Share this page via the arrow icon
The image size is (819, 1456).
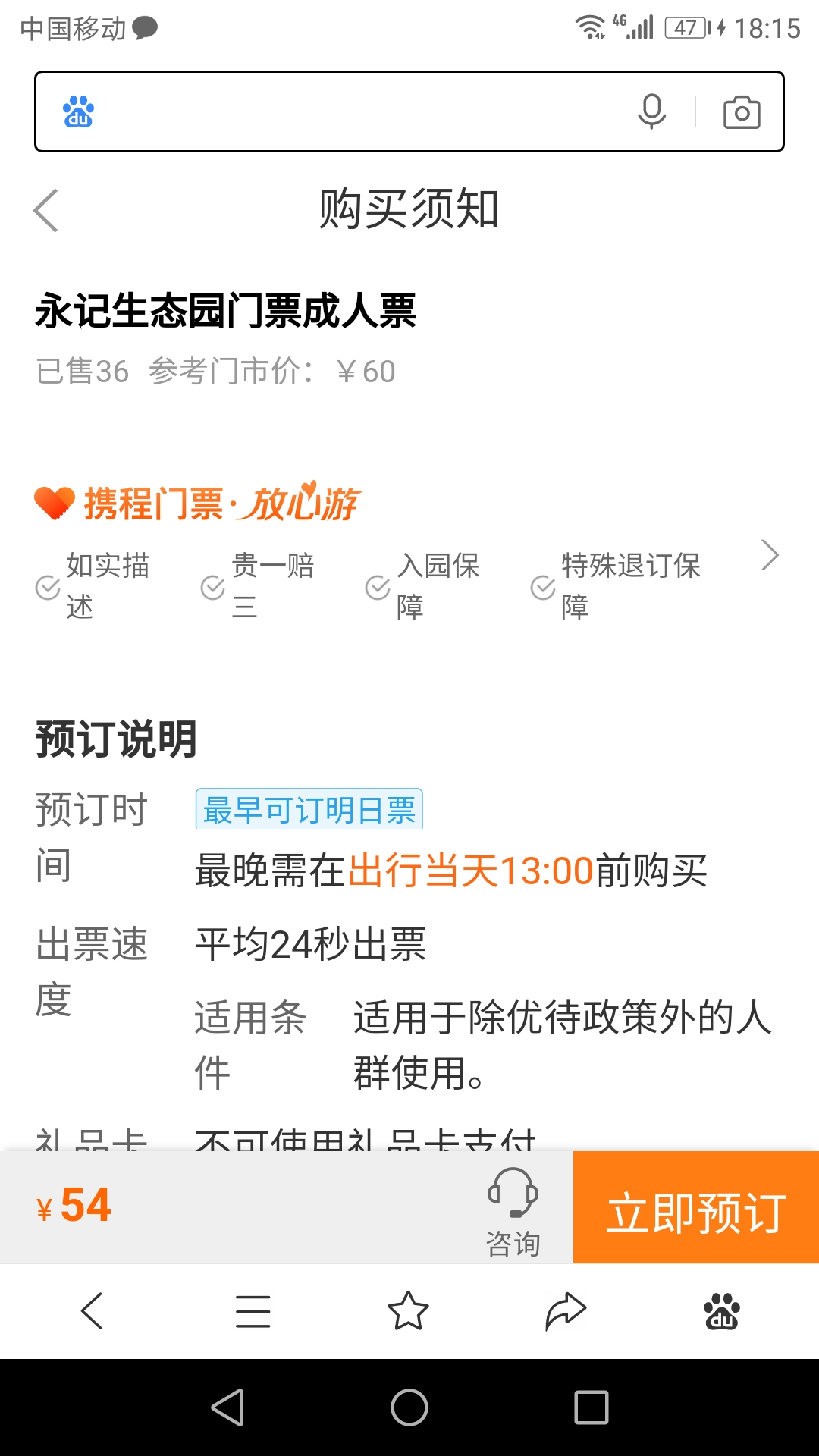tap(566, 1311)
